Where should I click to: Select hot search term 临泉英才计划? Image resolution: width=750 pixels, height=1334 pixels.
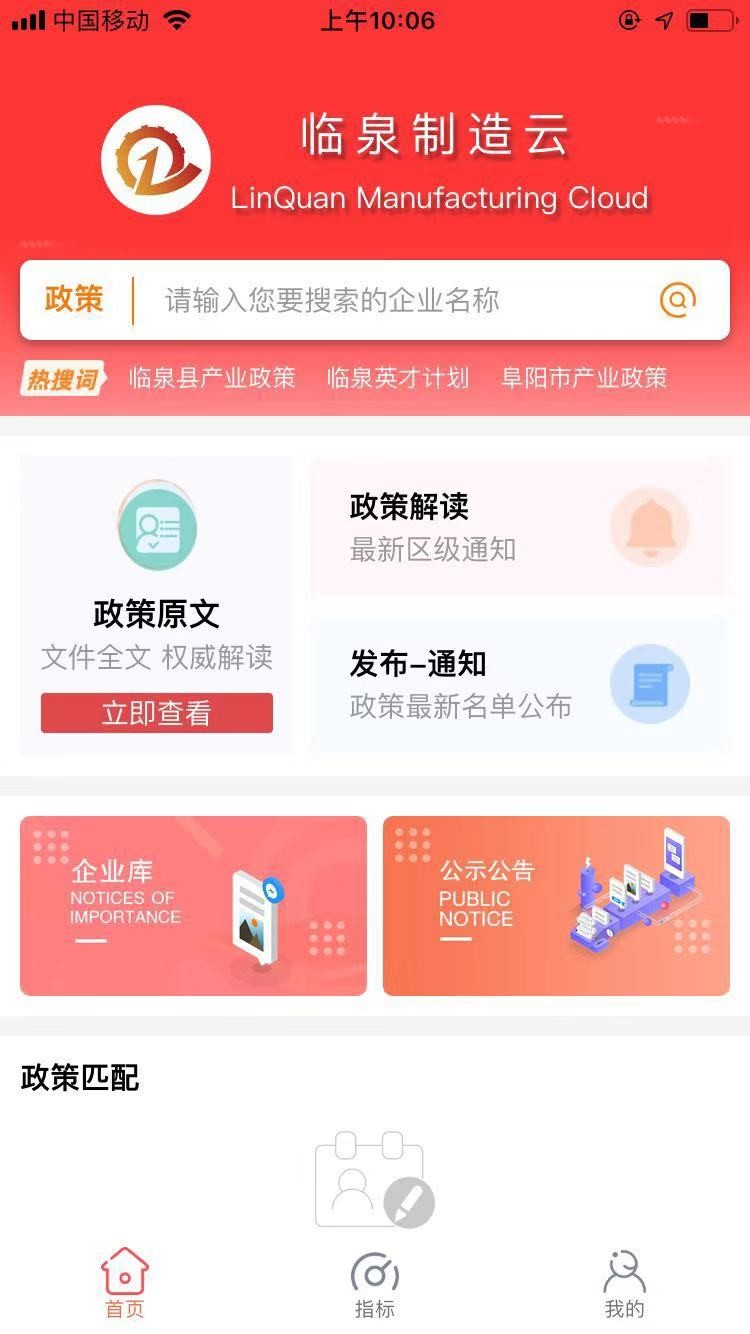397,378
